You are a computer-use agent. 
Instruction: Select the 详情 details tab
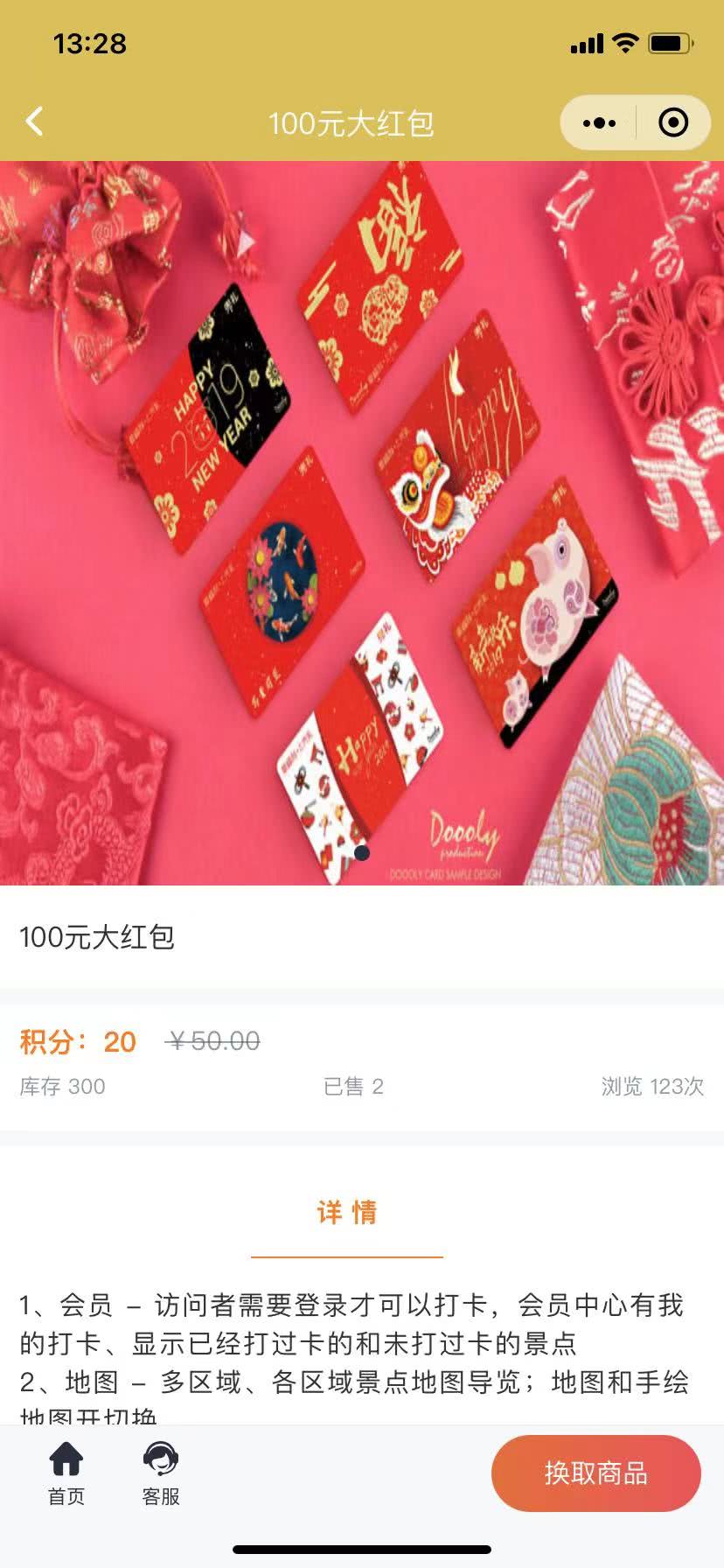pyautogui.click(x=347, y=1213)
